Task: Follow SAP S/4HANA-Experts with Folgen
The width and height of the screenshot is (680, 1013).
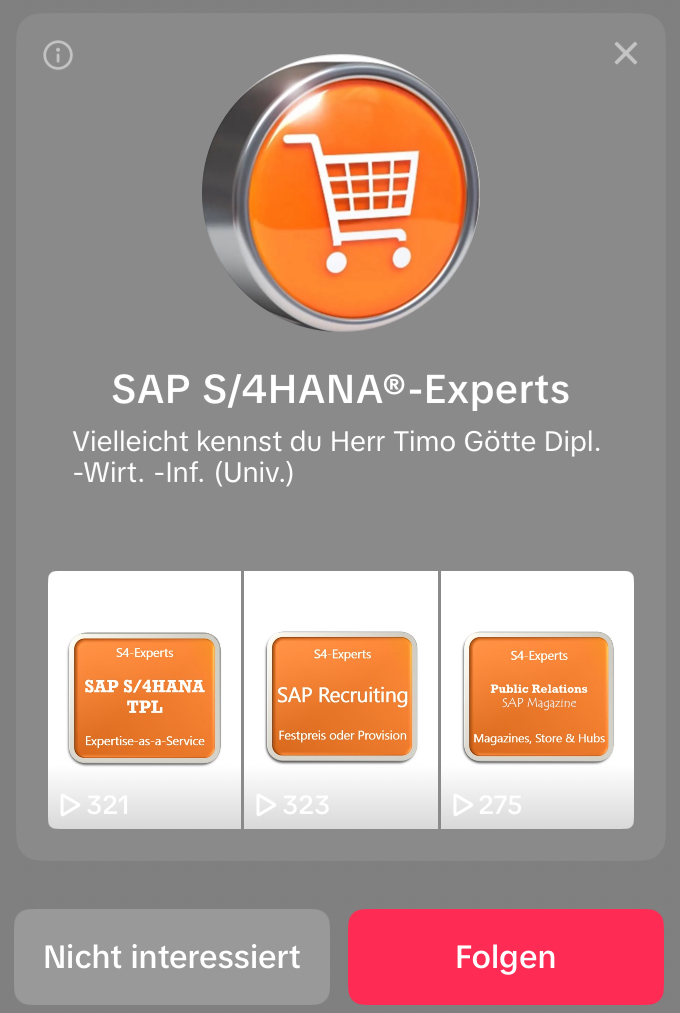Action: coord(505,957)
